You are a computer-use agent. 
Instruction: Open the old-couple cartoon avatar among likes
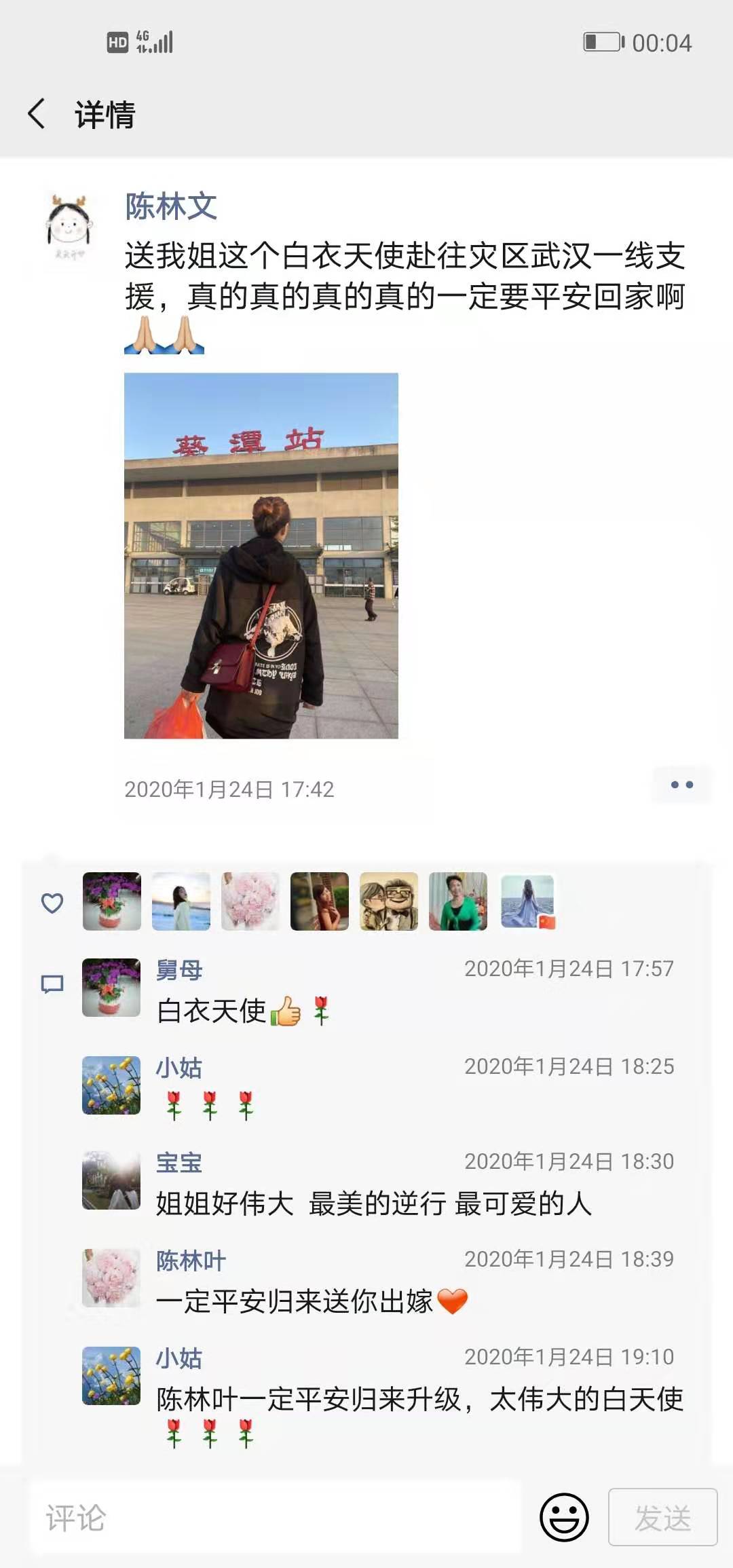coord(389,901)
